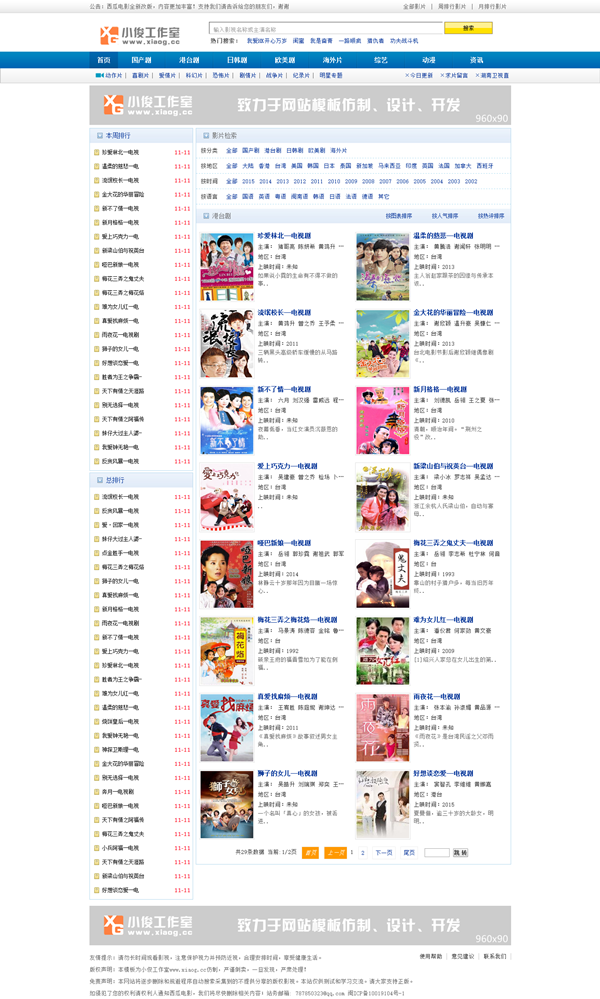
Task: Switch to the 港台剧 navigation tab
Action: (x=188, y=60)
